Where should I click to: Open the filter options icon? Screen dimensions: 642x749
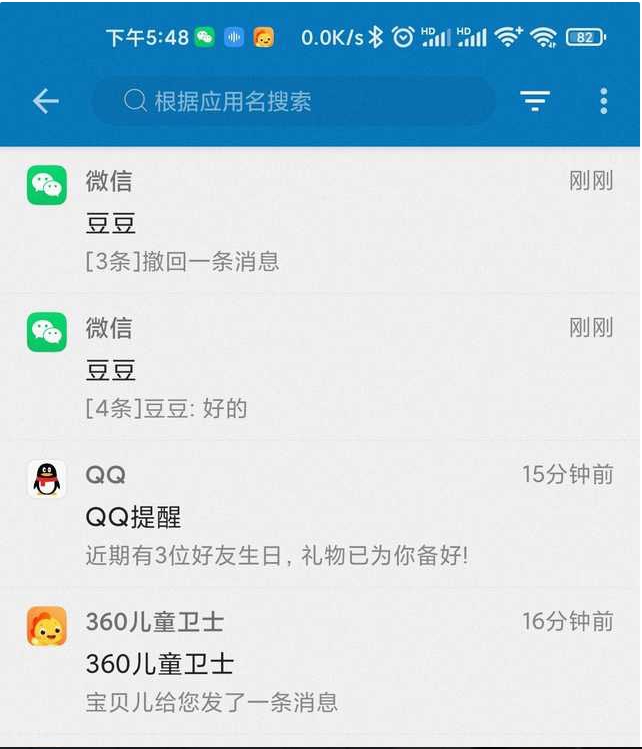[x=535, y=101]
